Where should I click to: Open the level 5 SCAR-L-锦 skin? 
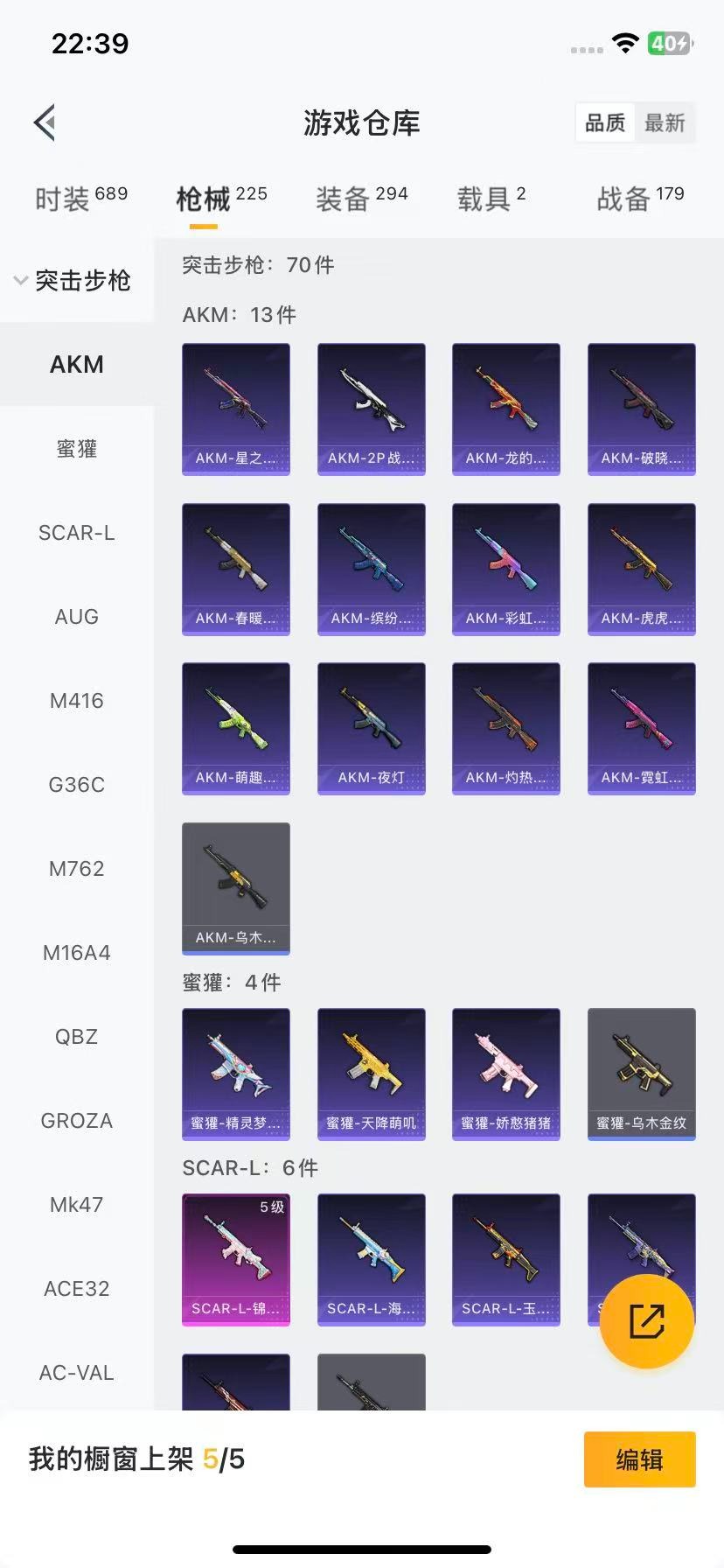[236, 1259]
